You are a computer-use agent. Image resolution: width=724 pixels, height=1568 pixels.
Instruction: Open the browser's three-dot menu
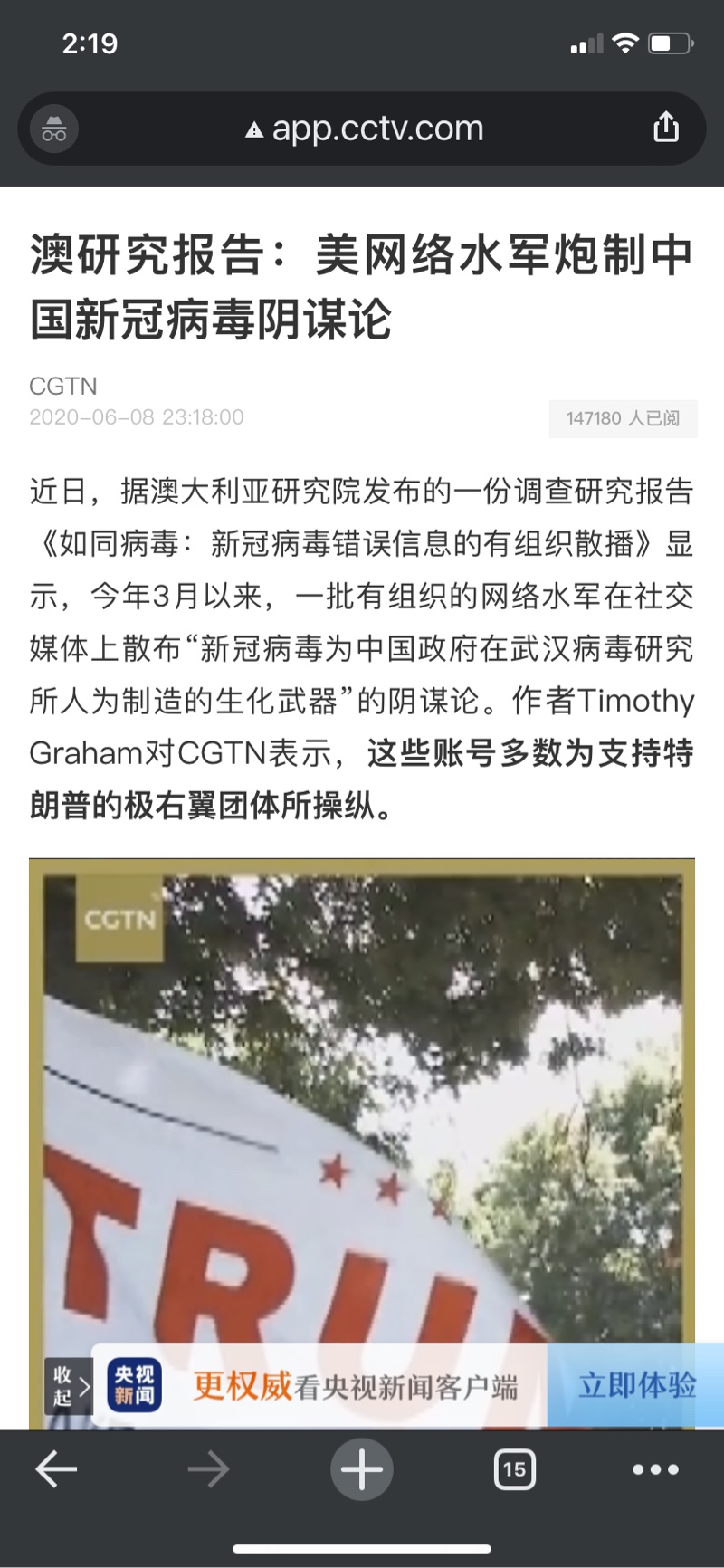point(655,1469)
